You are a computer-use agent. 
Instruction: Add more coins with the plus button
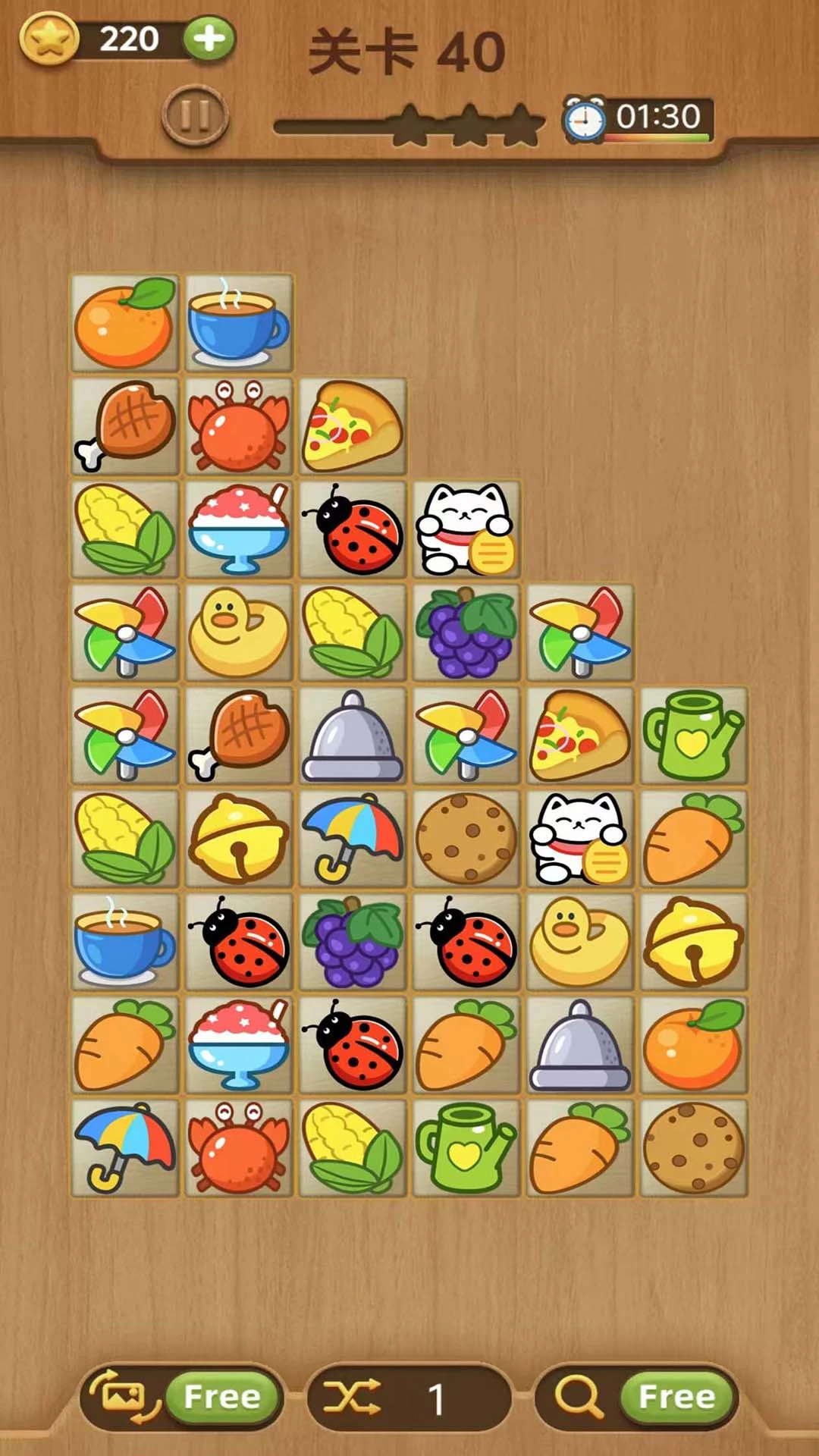tap(209, 39)
